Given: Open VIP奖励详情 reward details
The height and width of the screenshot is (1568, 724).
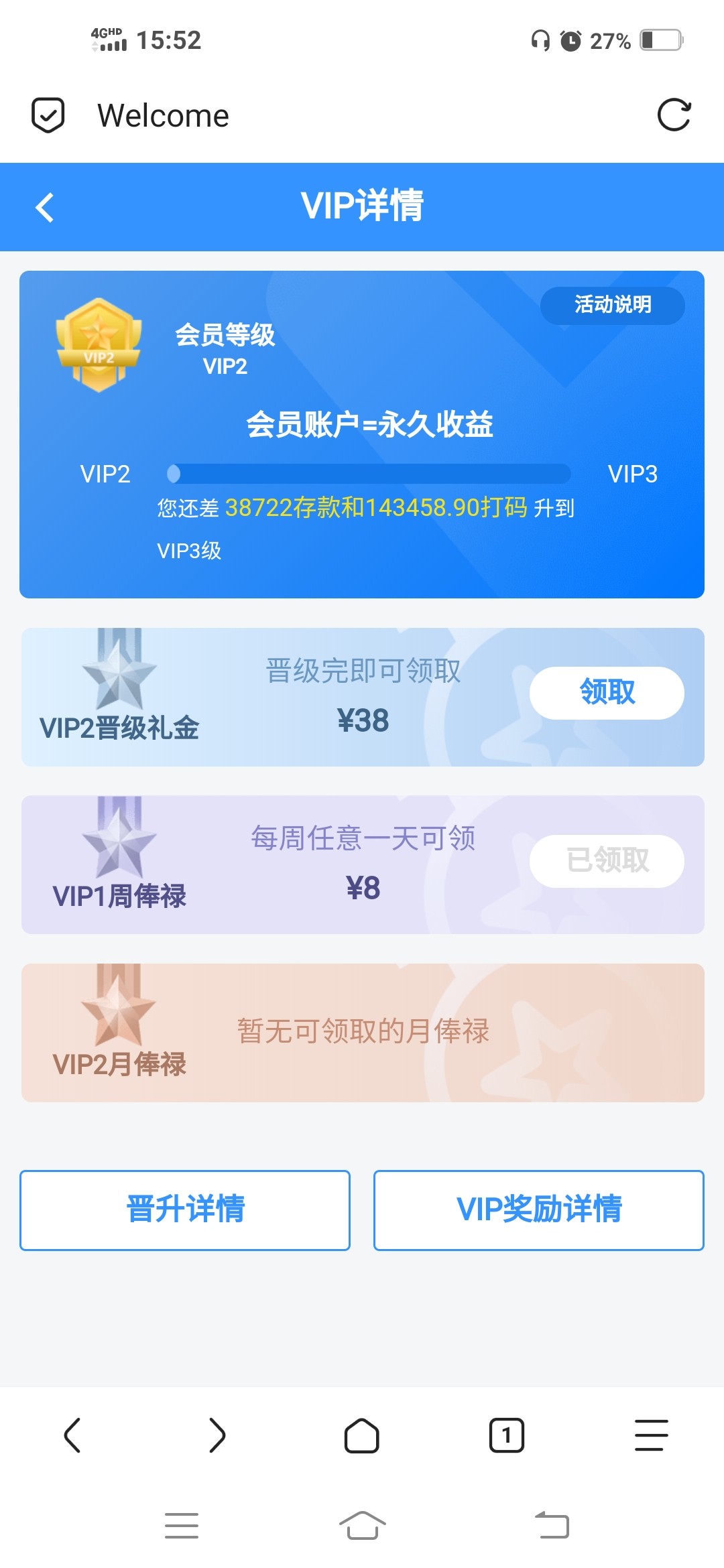Looking at the screenshot, I should click(539, 1210).
